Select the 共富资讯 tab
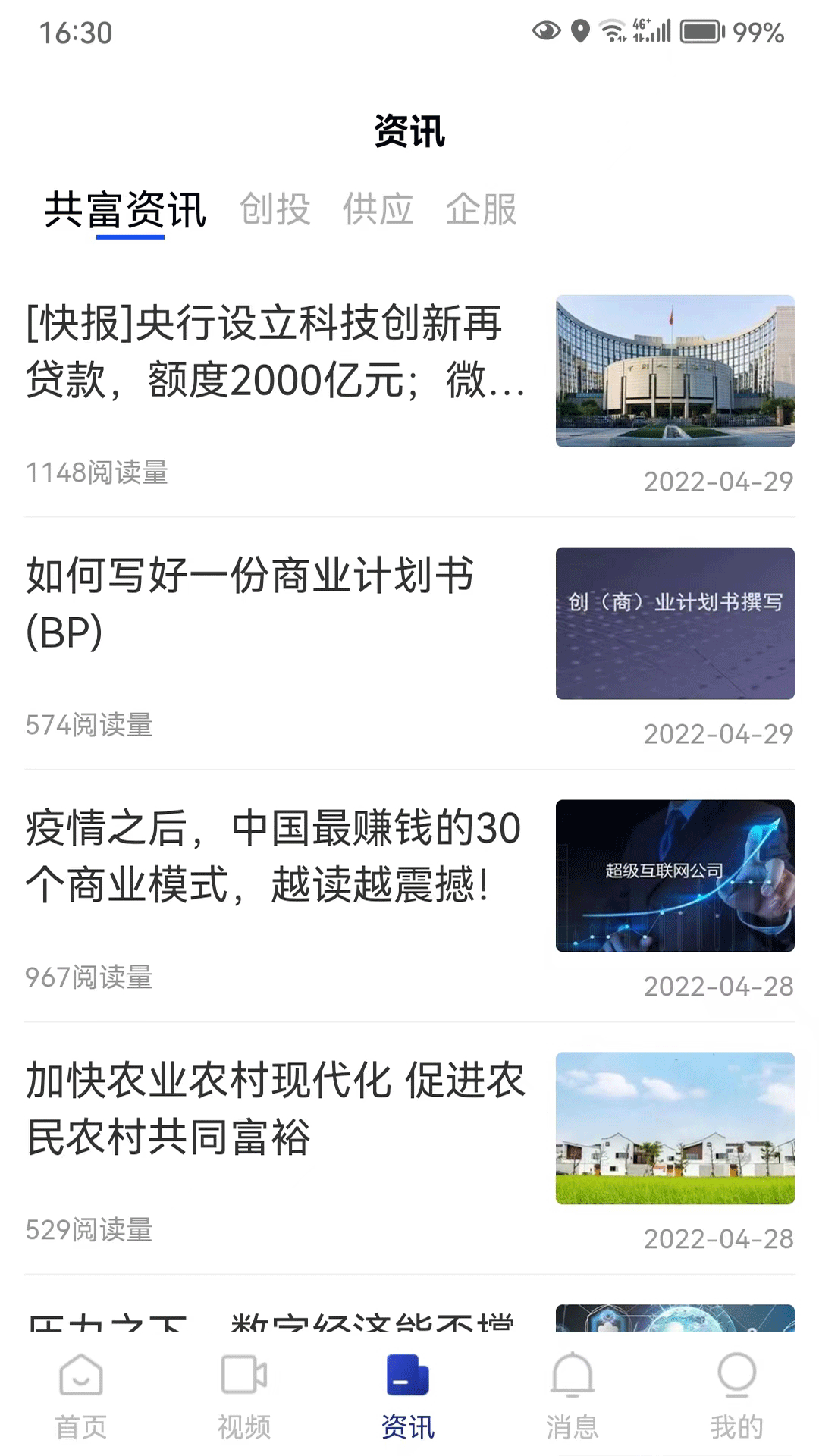 click(x=125, y=210)
